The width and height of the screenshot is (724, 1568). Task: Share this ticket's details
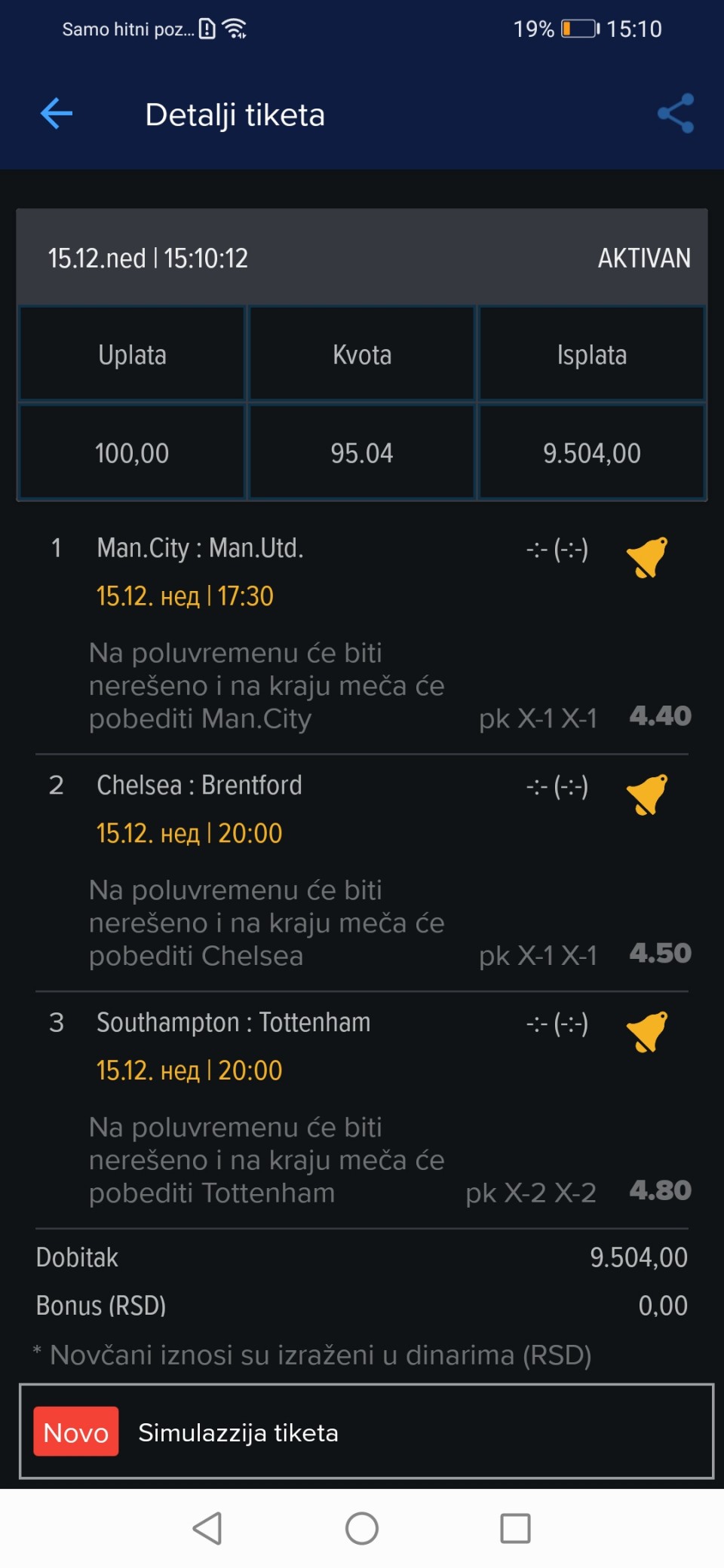tap(676, 114)
